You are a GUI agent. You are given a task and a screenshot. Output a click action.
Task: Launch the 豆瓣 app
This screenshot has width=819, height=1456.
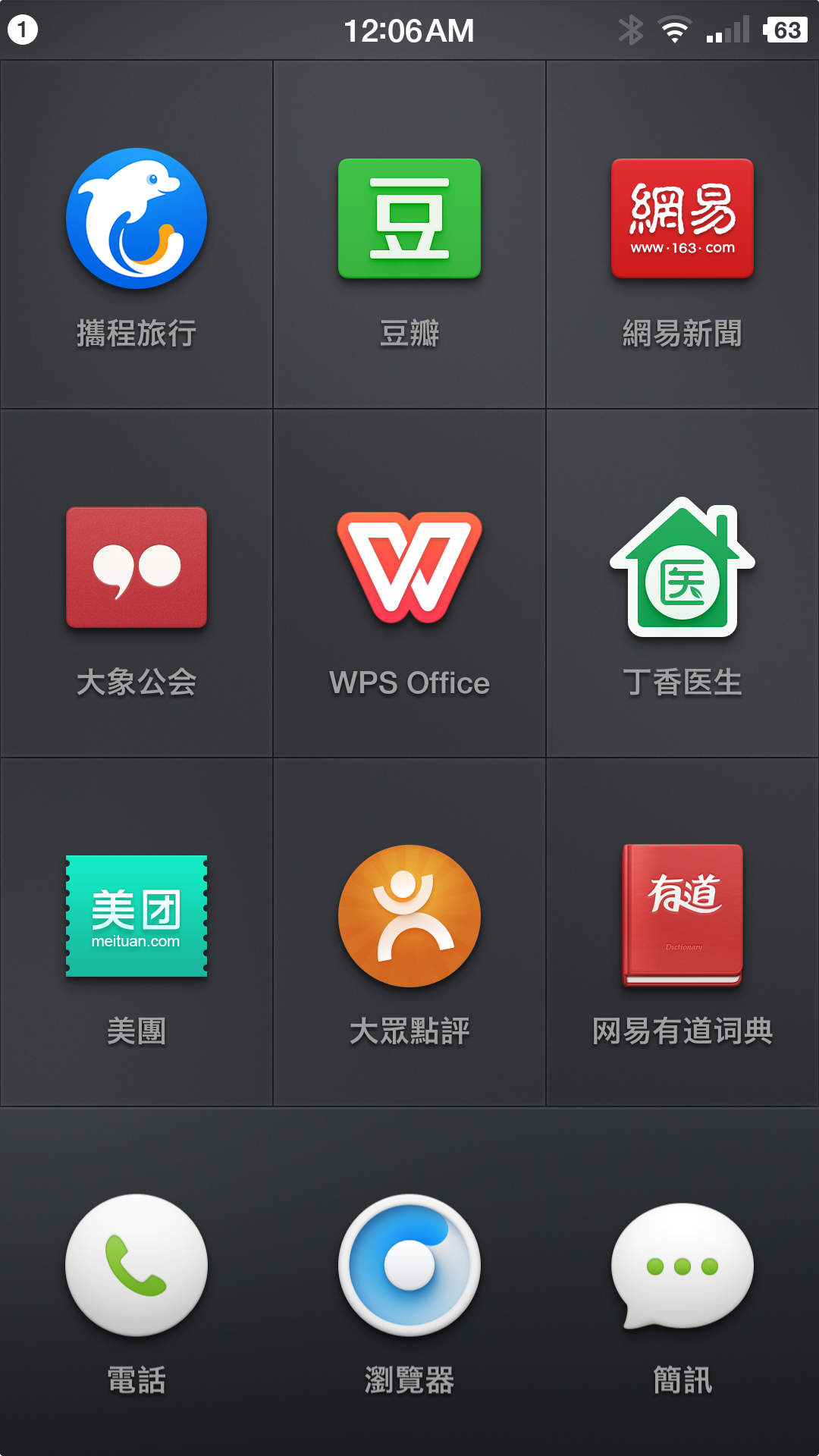pyautogui.click(x=409, y=218)
